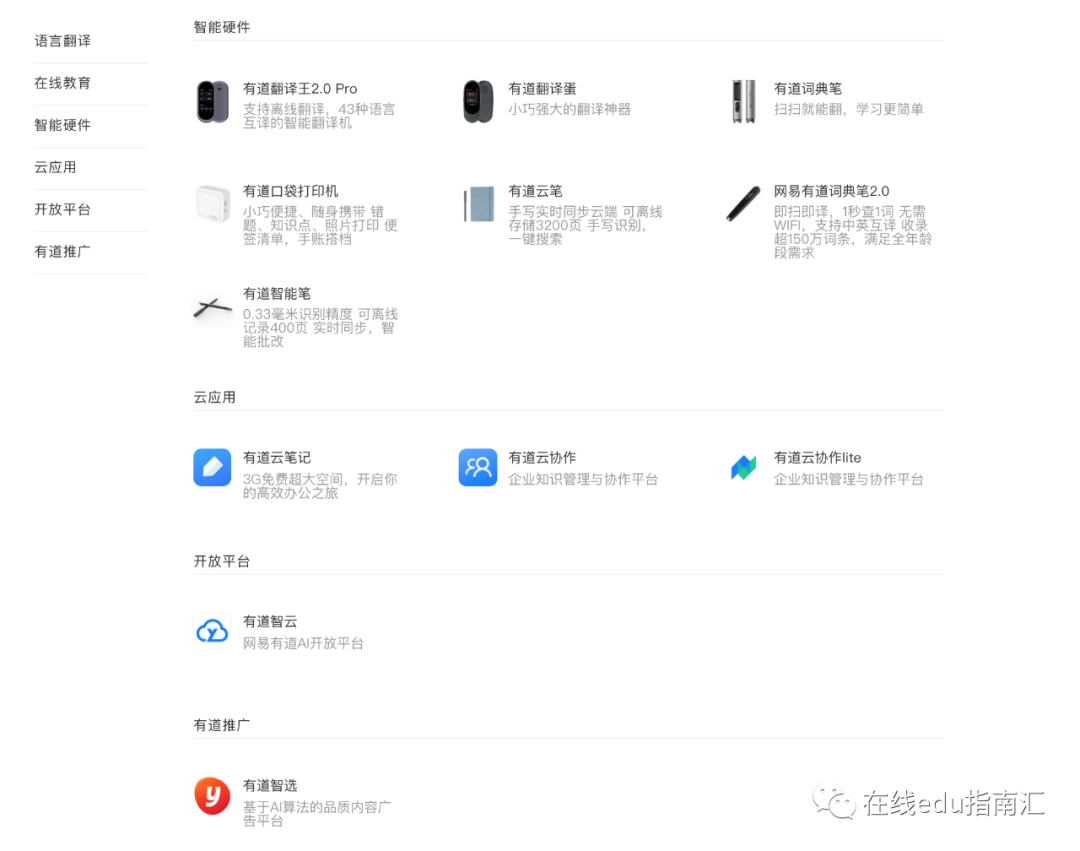1080x851 pixels.
Task: View the 有道词典笔 product
Action: tap(807, 89)
